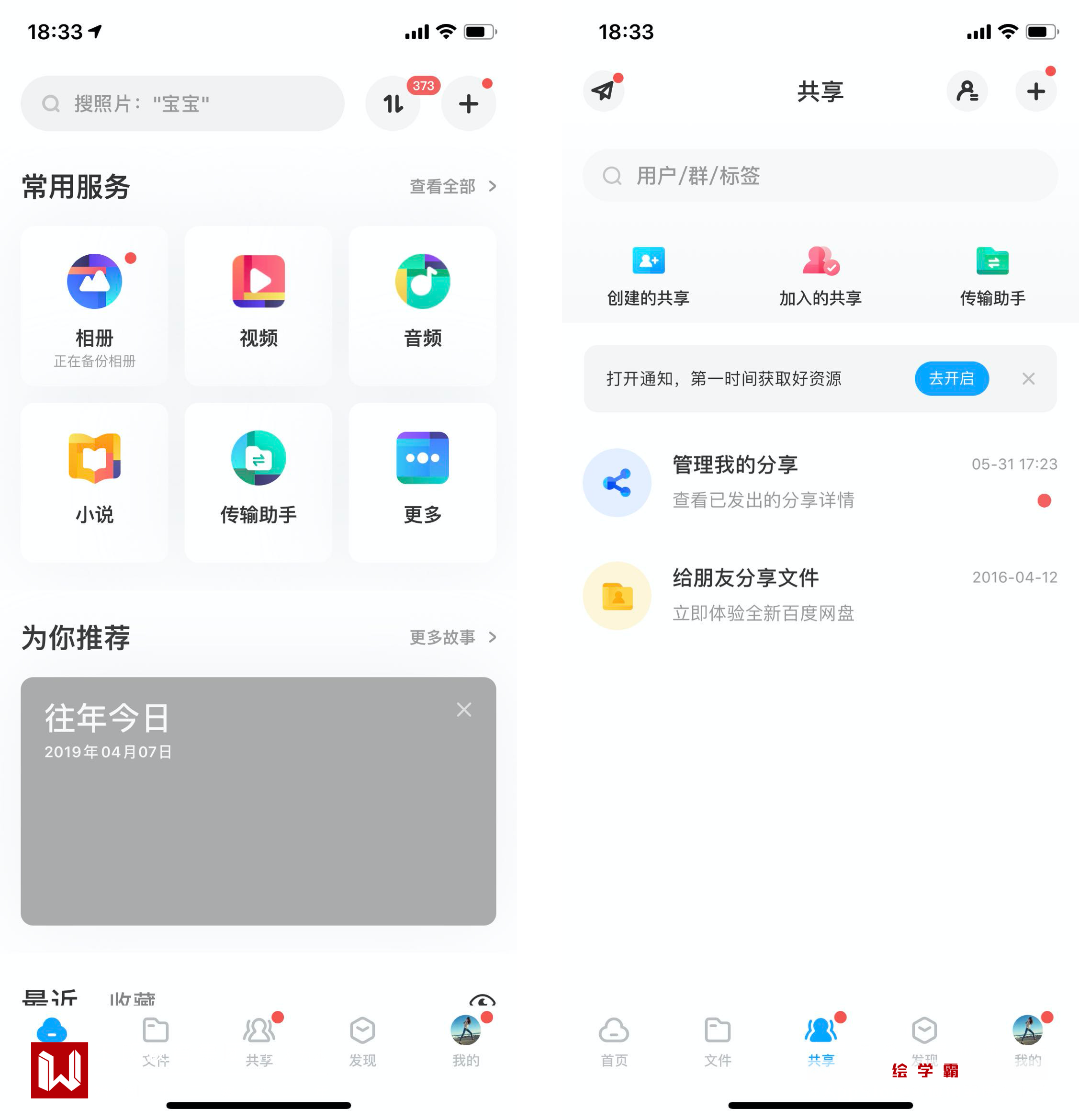Open the 相册 album service
The height and width of the screenshot is (1120, 1079).
(x=94, y=305)
